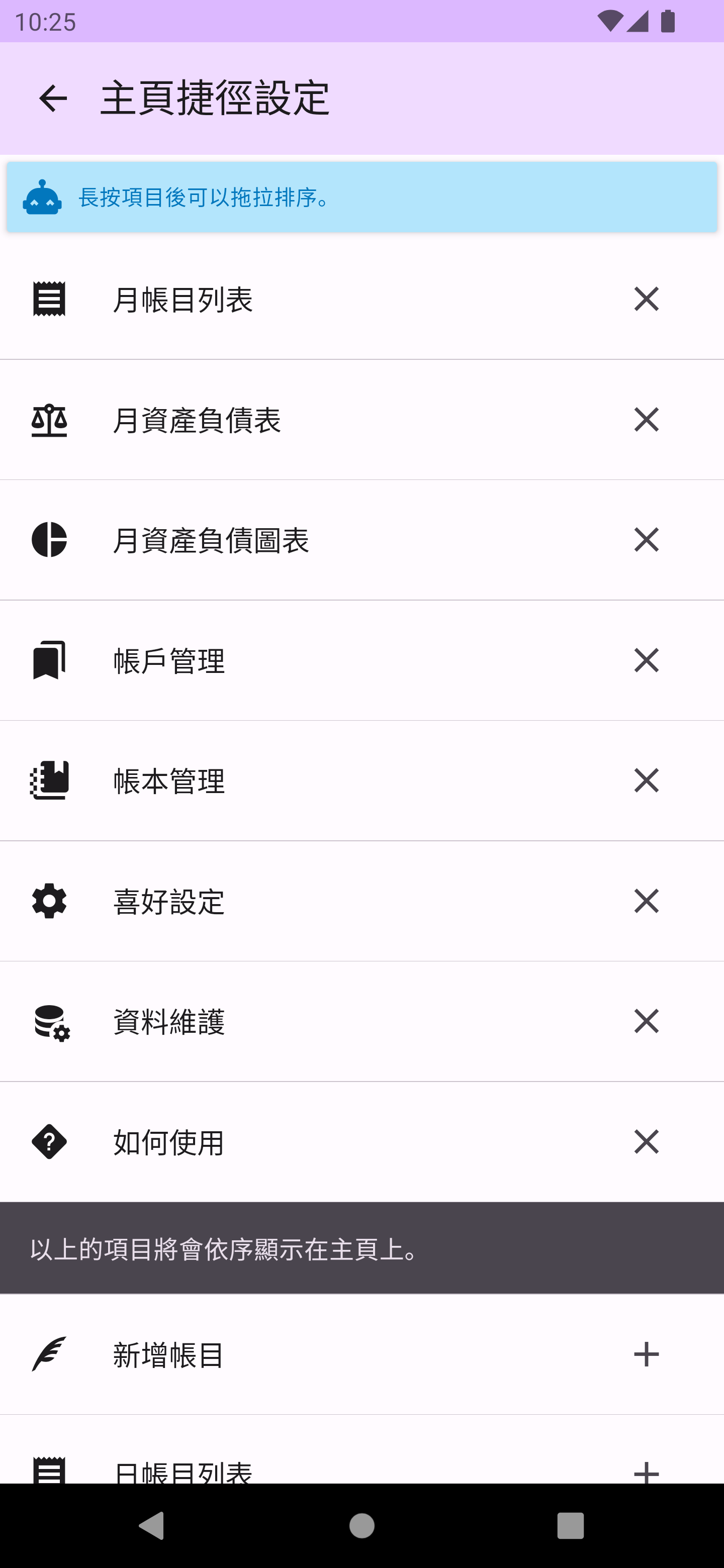724x1568 pixels.
Task: Remove 資料維護 shortcut
Action: pos(646,1021)
